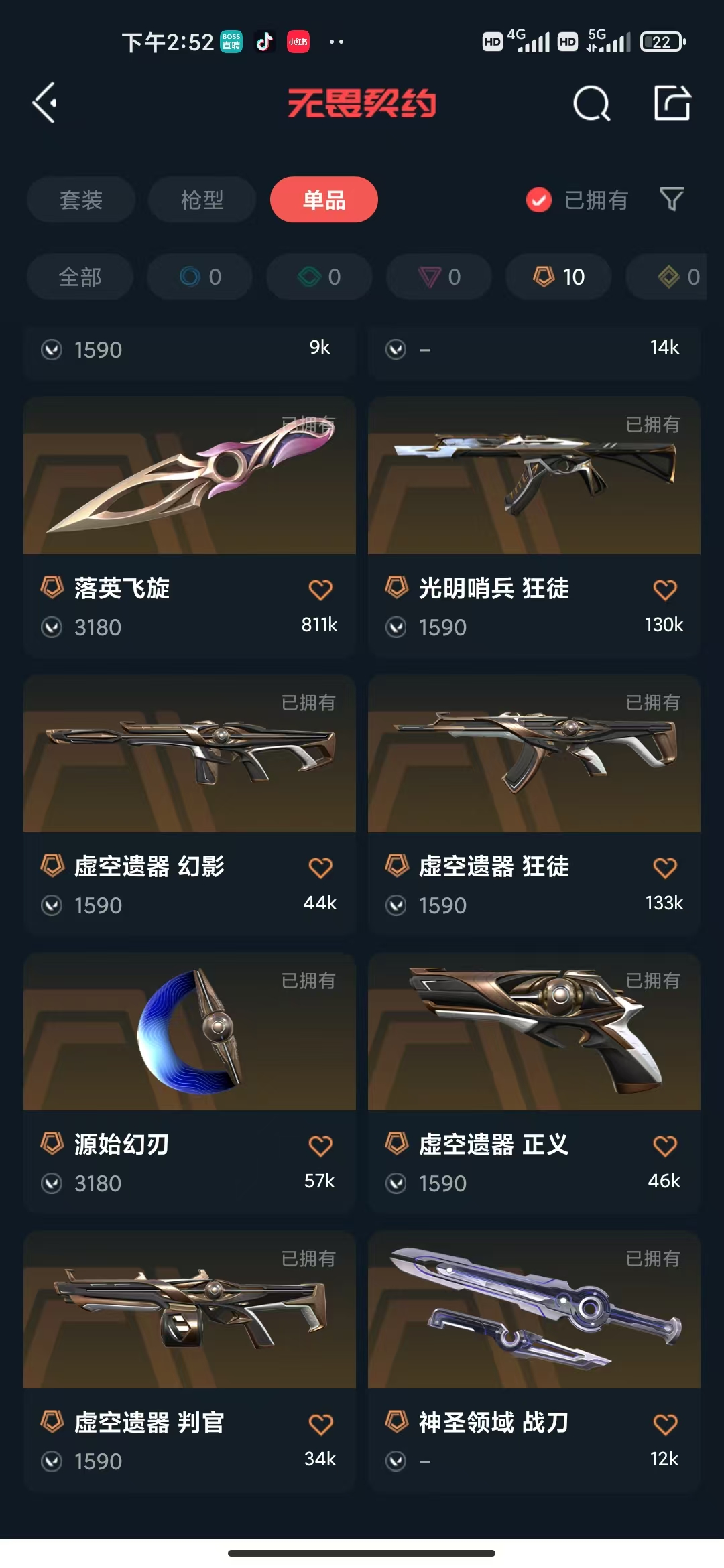Screen dimensions: 724x1568
Task: Select the orange rarity chip showing 10
Action: 558,277
